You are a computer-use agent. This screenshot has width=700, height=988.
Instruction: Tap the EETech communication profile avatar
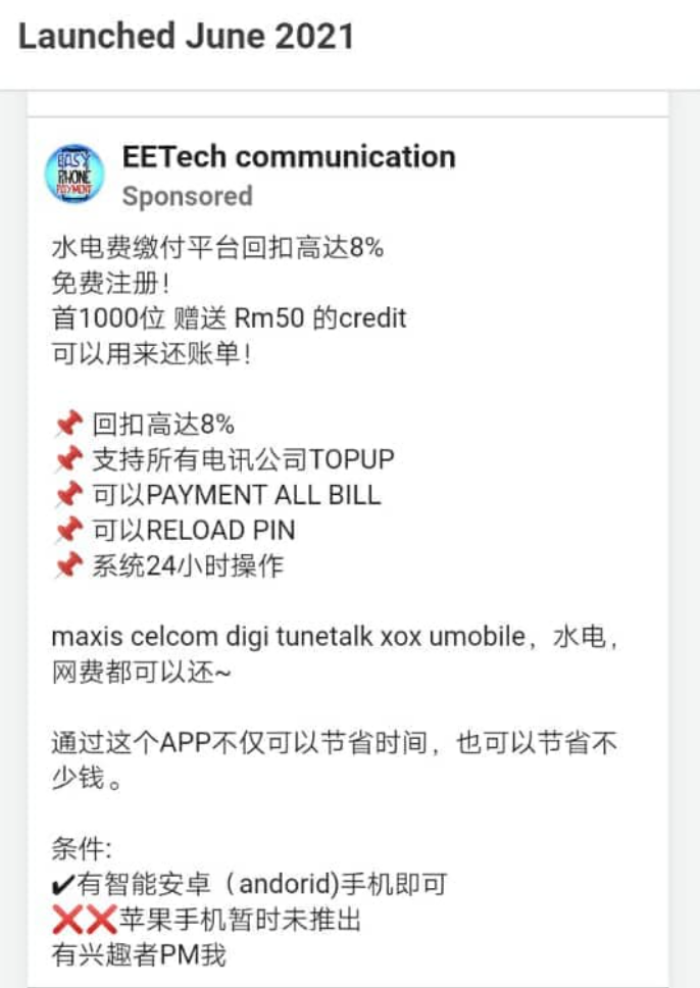[75, 174]
